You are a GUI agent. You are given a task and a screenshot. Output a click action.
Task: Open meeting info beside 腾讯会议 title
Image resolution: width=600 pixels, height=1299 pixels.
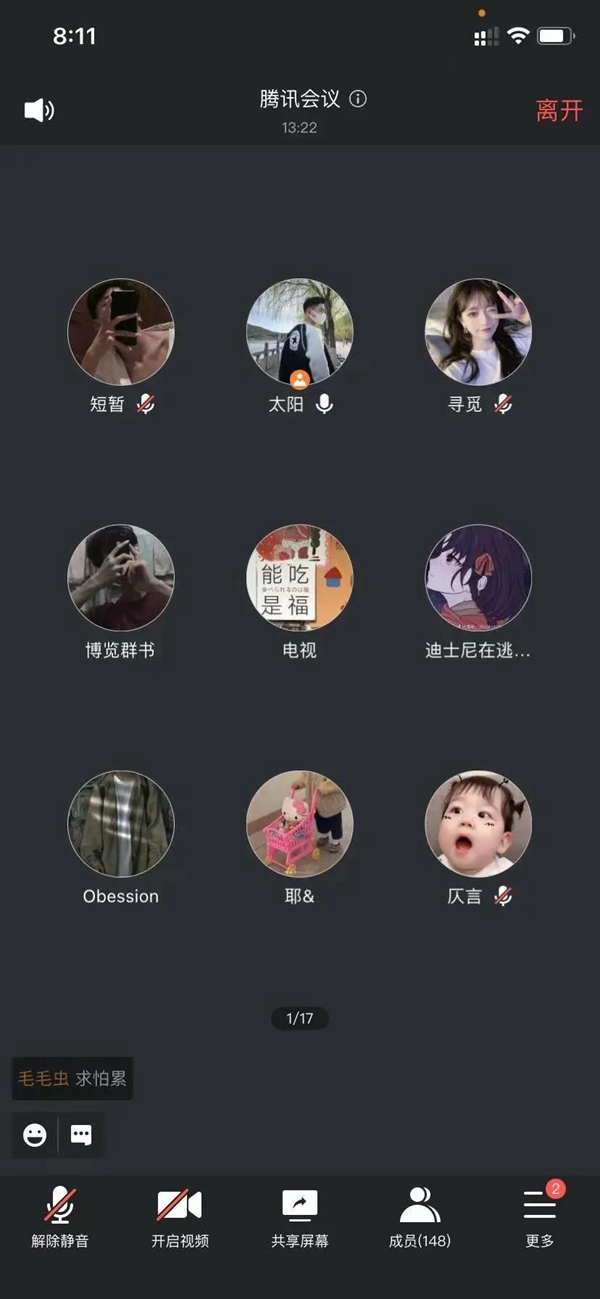pos(358,99)
